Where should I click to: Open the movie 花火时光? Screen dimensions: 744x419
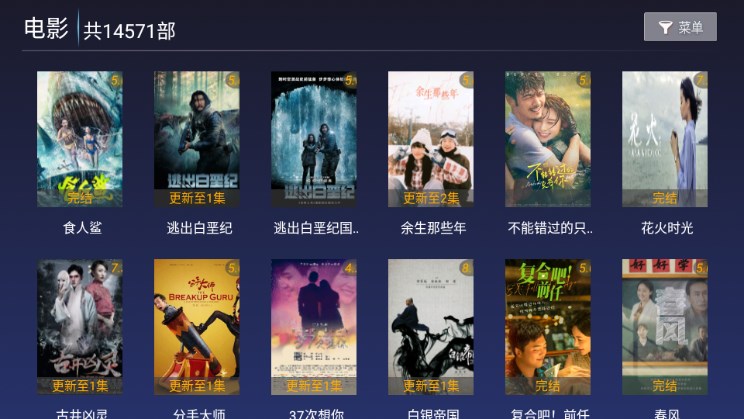[665, 139]
